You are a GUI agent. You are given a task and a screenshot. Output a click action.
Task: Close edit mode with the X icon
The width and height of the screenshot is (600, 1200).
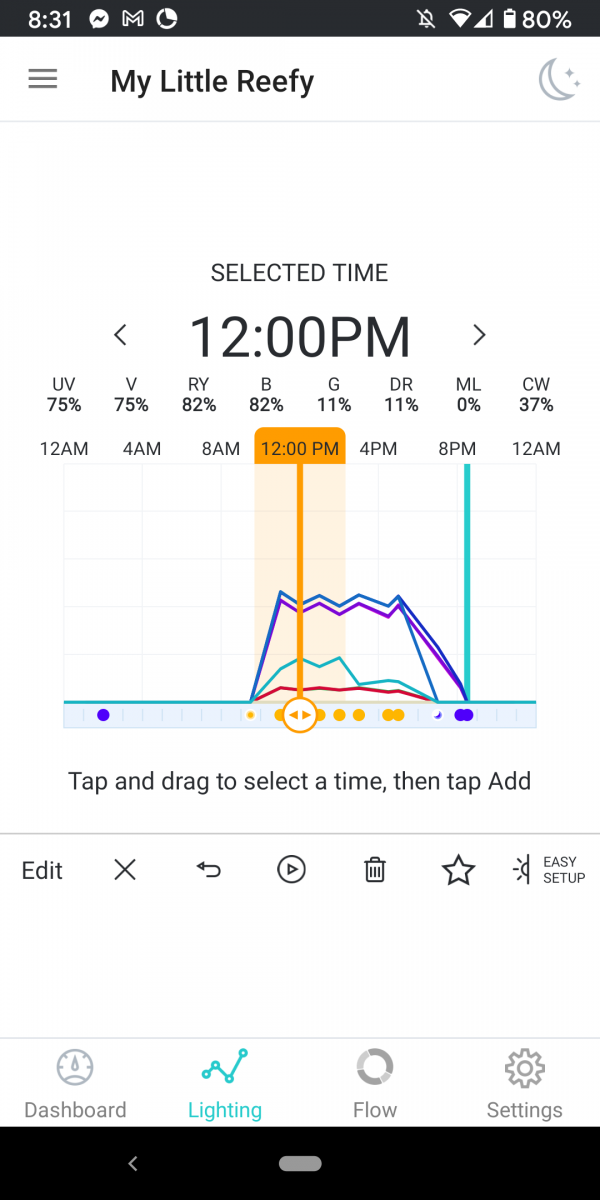click(x=124, y=870)
